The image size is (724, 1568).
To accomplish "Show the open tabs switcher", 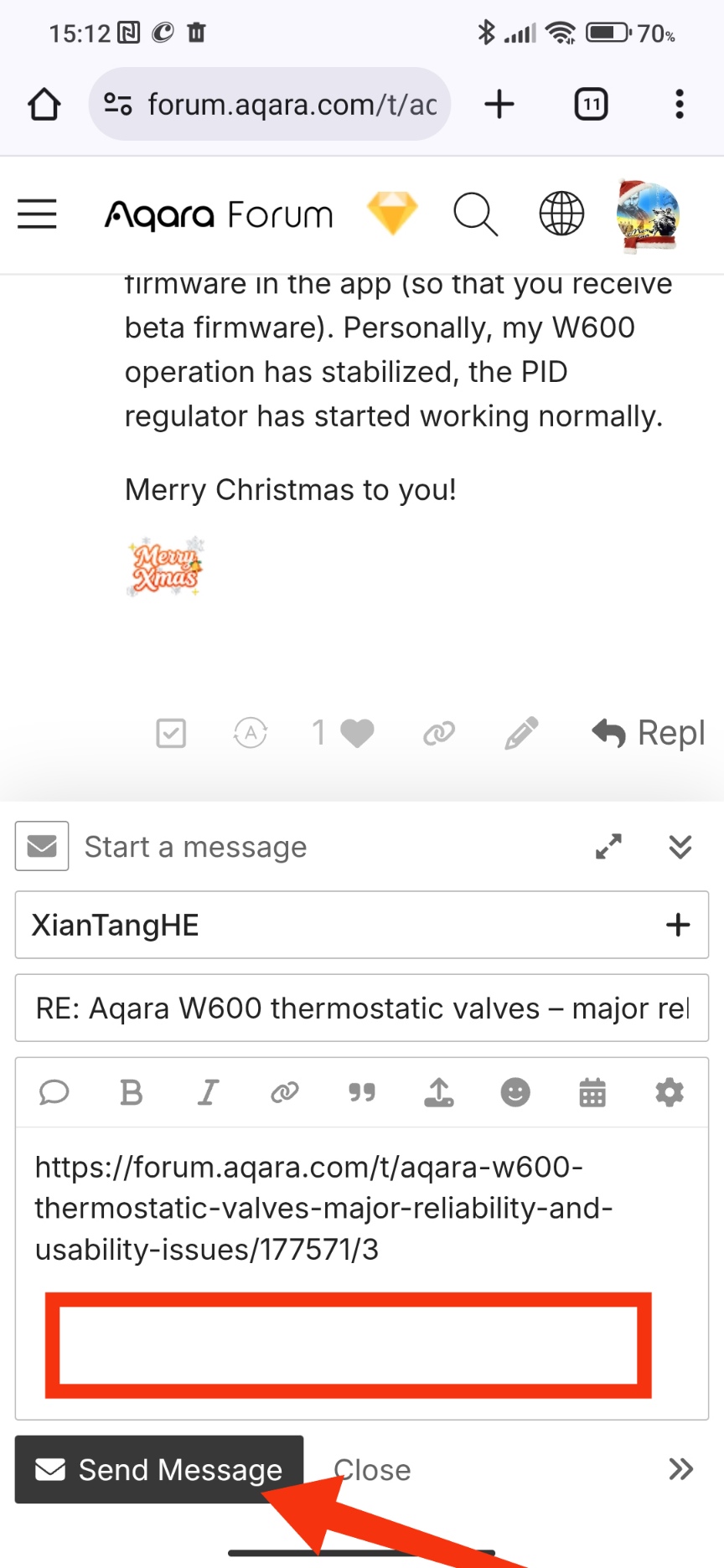I will click(591, 105).
